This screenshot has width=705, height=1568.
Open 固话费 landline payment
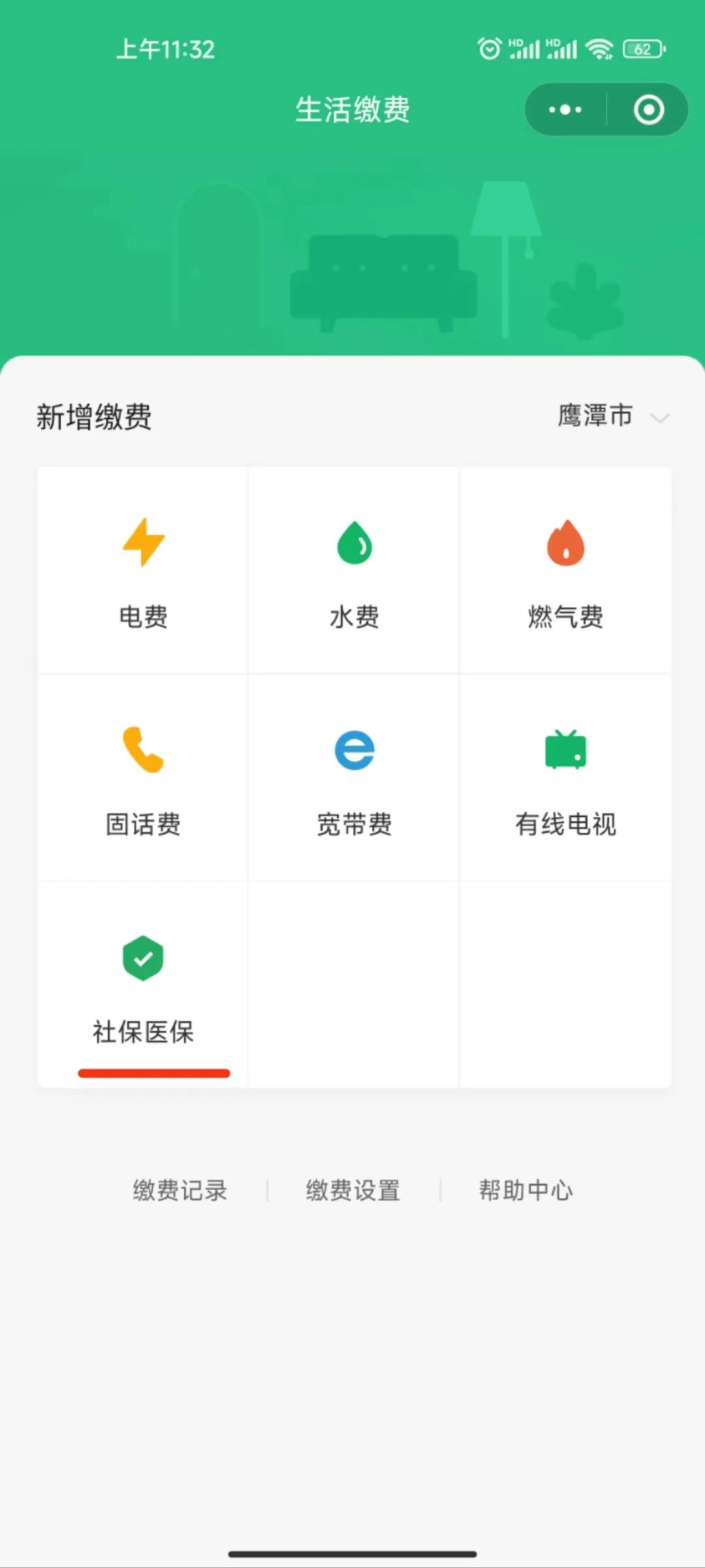click(143, 778)
